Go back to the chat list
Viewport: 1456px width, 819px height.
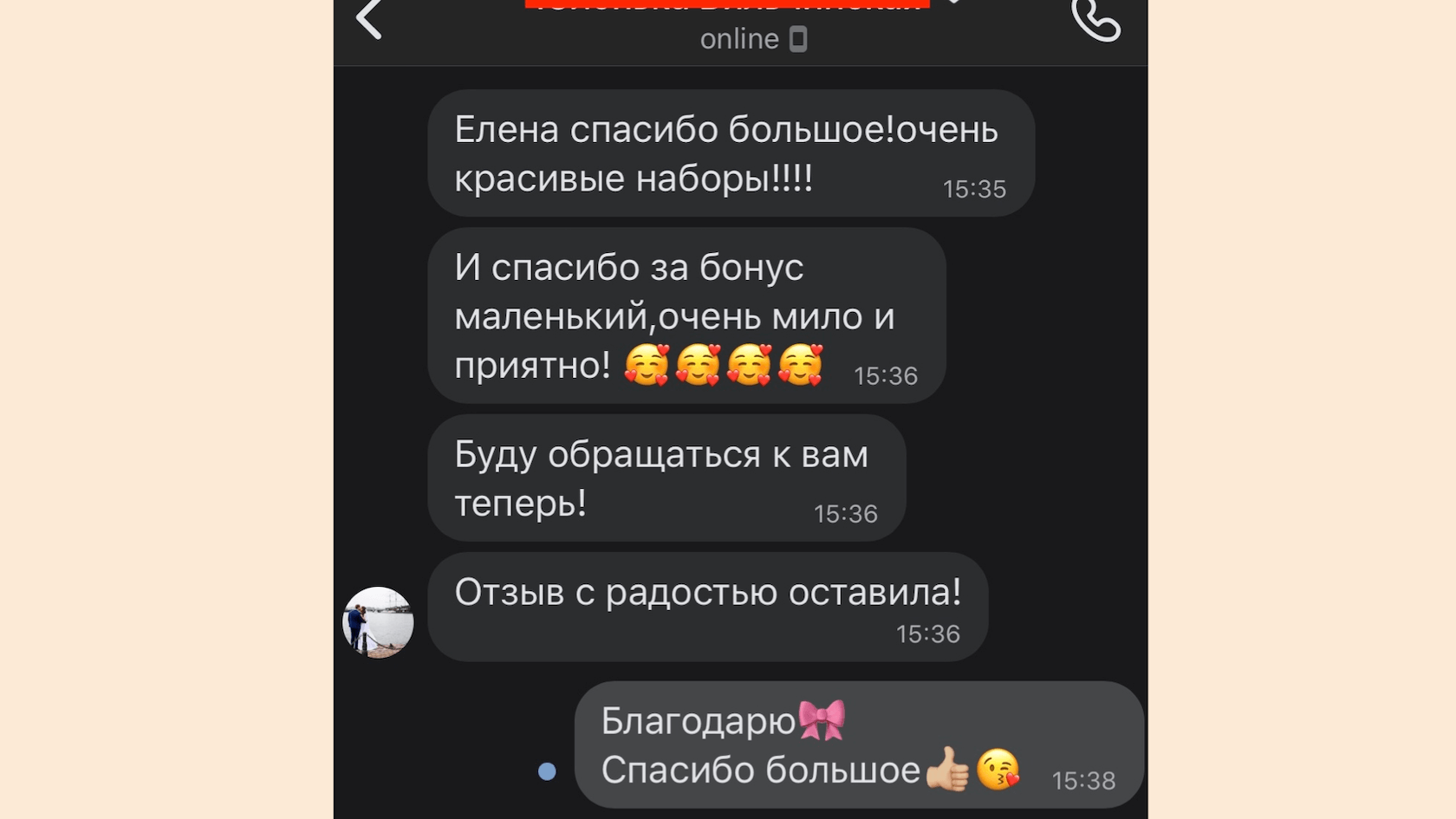pos(369,19)
